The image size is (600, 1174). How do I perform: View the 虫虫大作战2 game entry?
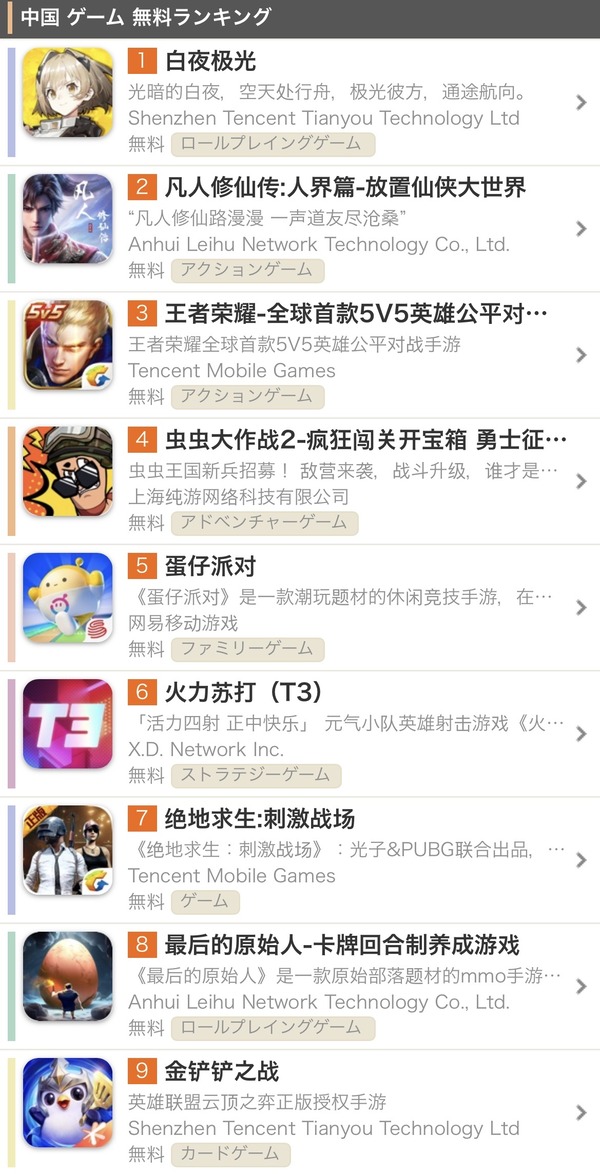300,481
